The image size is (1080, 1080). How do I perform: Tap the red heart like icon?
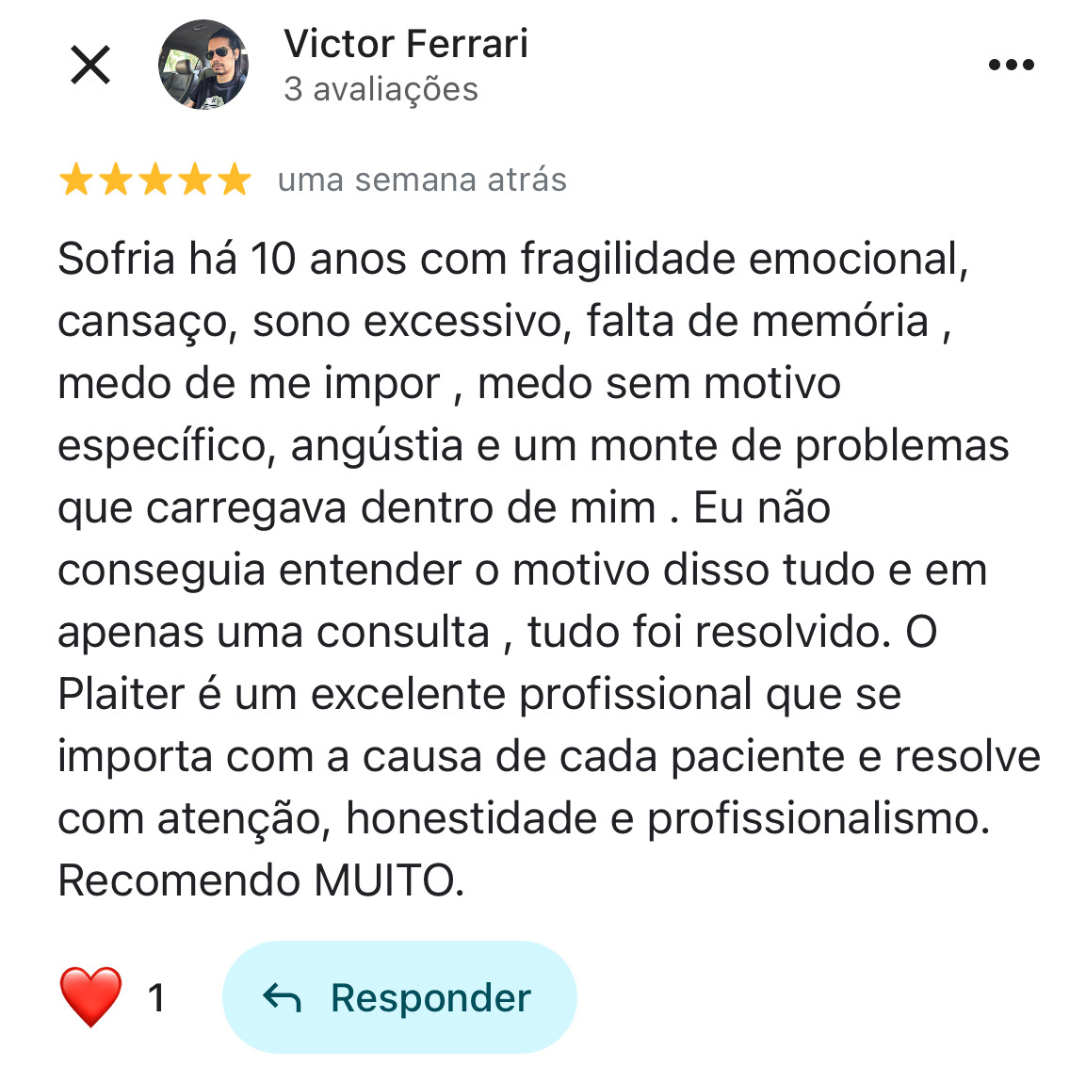click(91, 997)
